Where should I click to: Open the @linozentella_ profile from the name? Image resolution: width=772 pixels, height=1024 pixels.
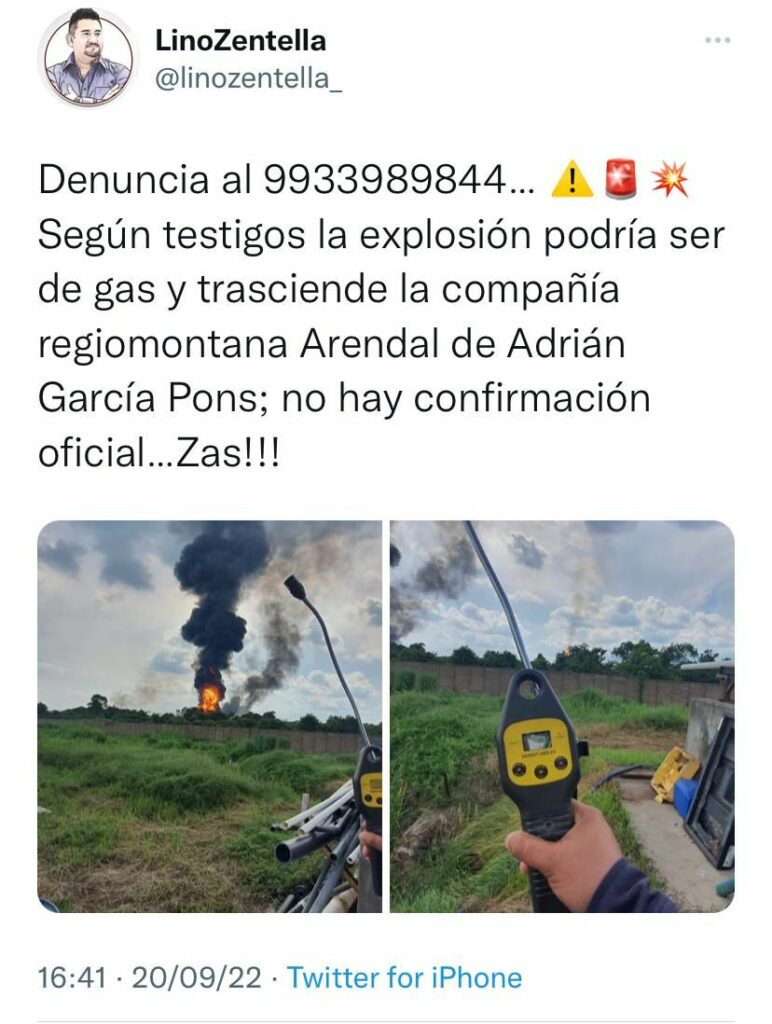coord(239,41)
